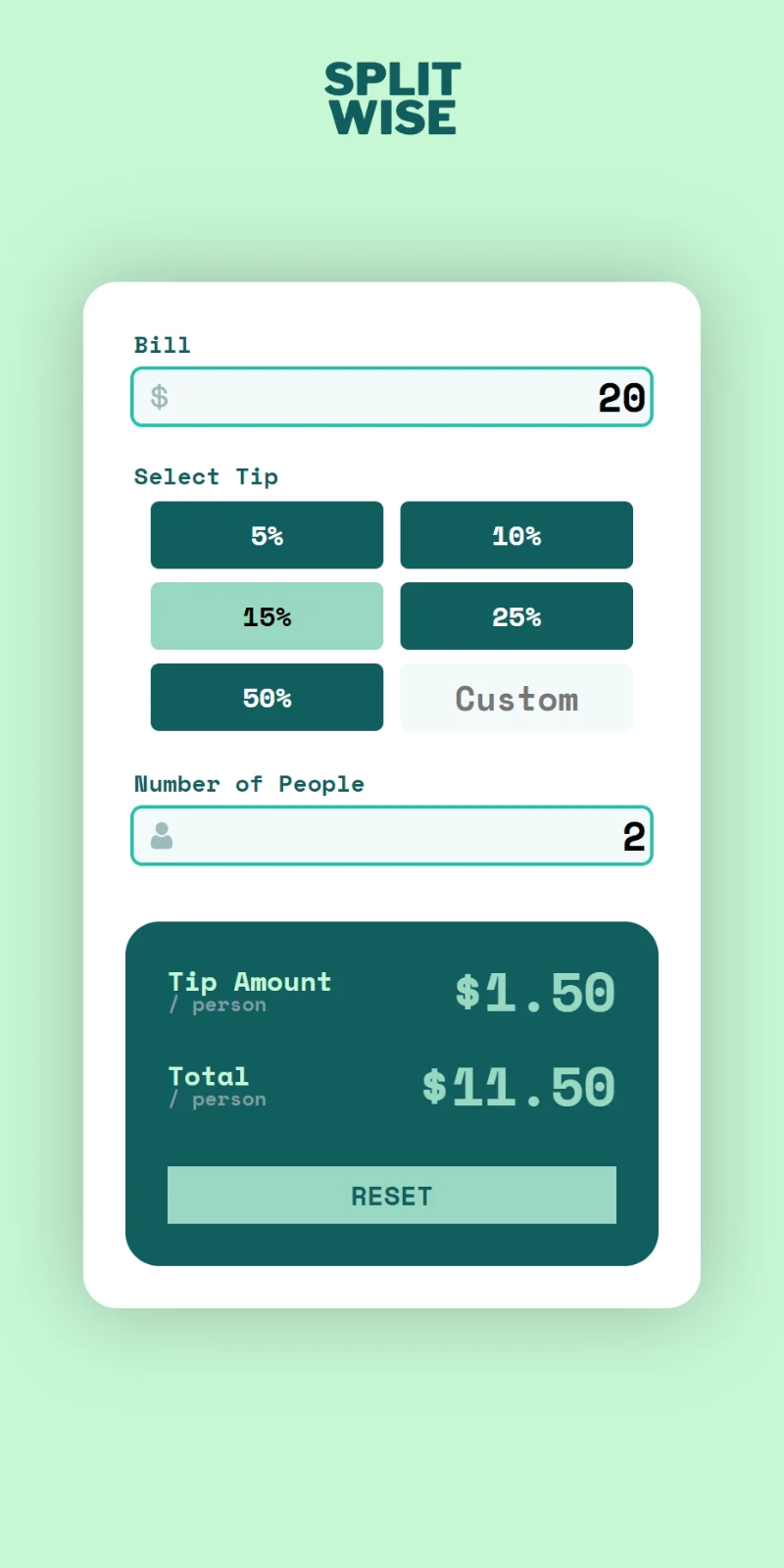Select the 15% tip button
Screen dimensions: 784x1568
pyautogui.click(x=267, y=616)
